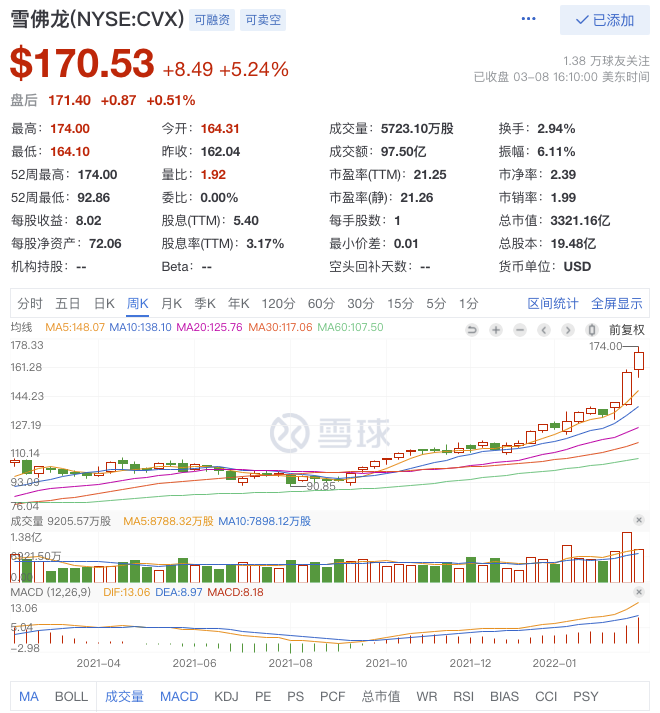660x713 pixels.
Task: Switch to the 月K period
Action: coord(171,304)
